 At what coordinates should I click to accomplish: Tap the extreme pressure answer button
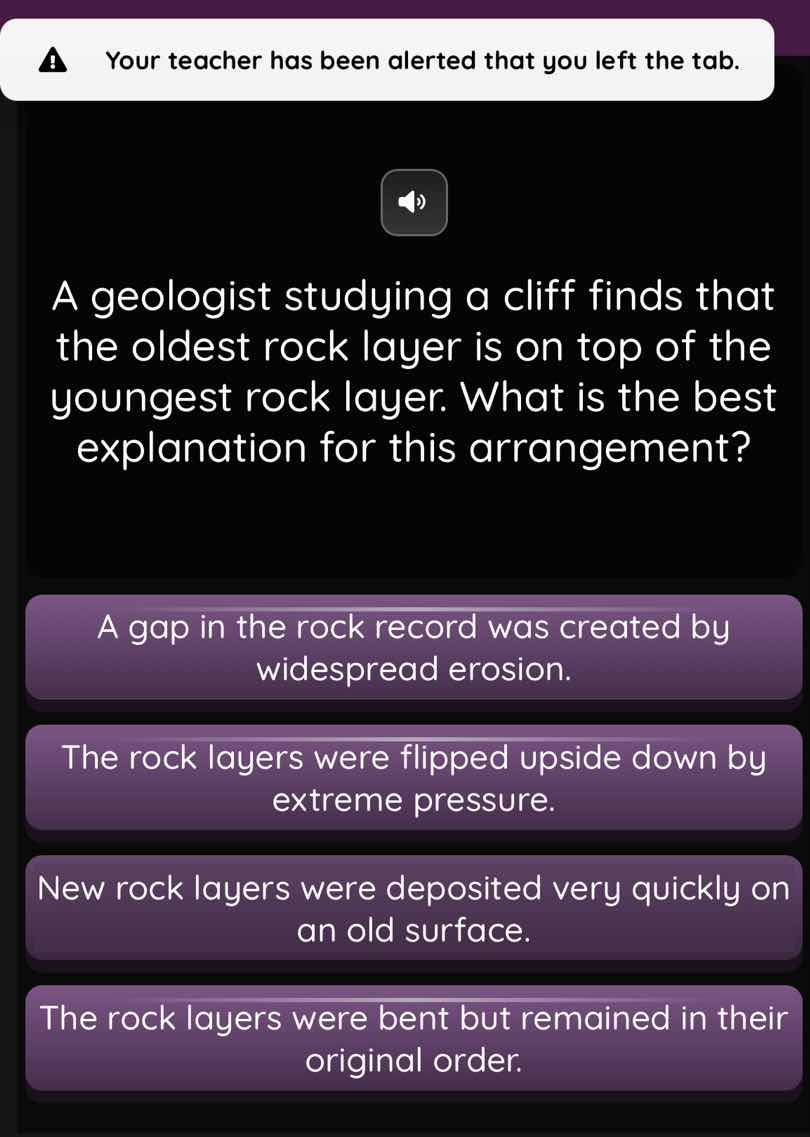click(x=413, y=778)
